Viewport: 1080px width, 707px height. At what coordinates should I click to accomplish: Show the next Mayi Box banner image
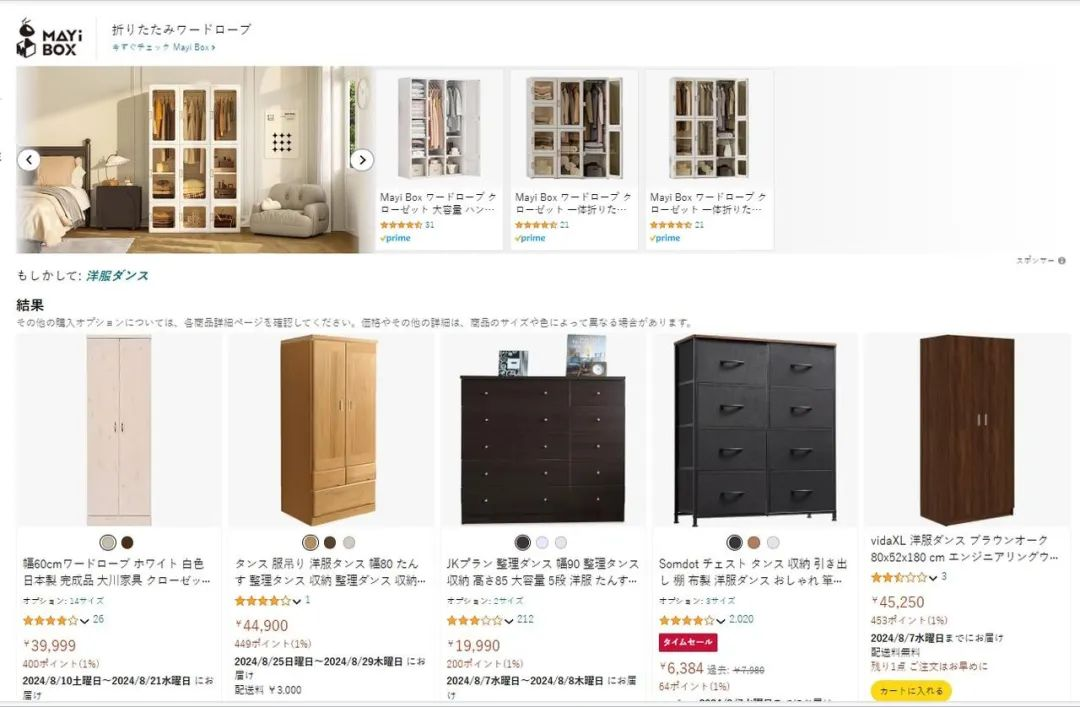coord(362,159)
